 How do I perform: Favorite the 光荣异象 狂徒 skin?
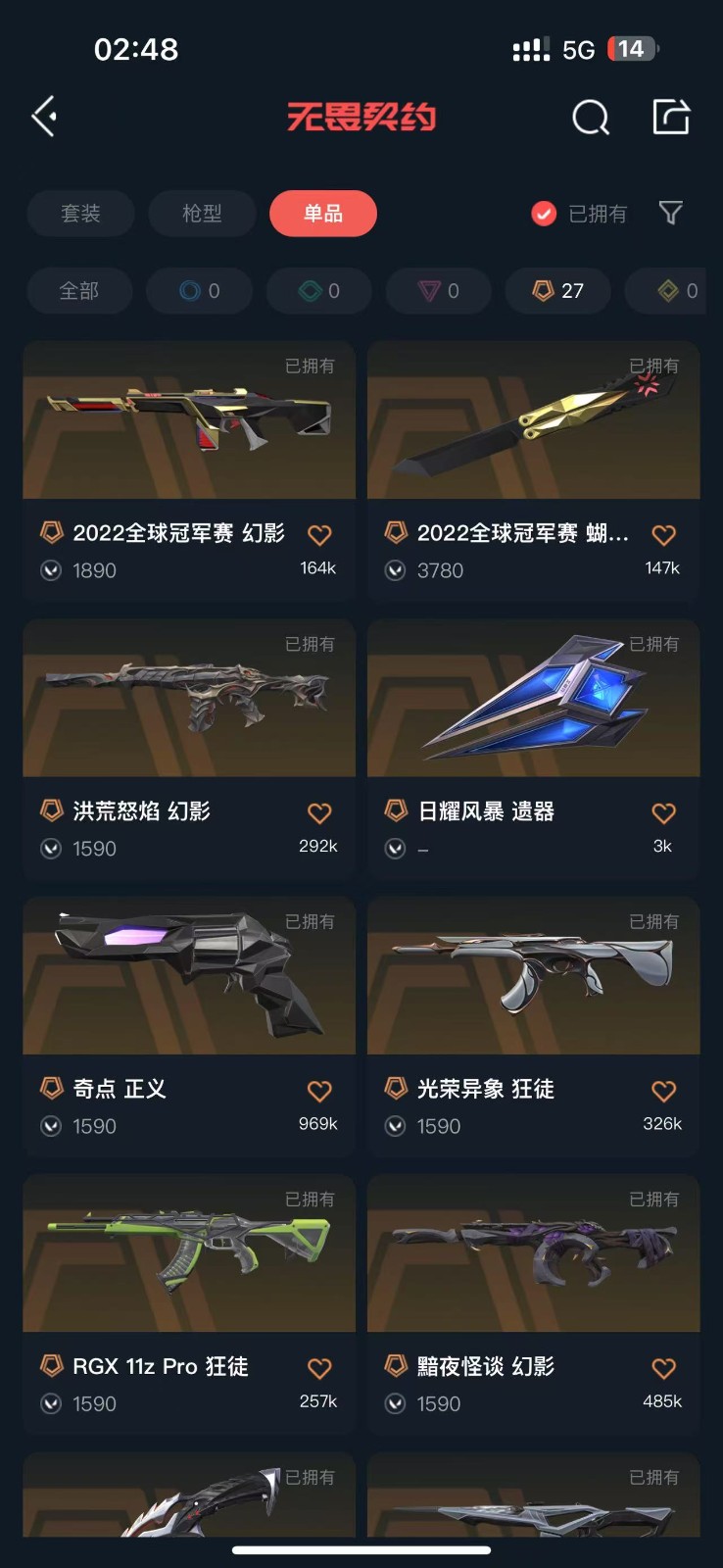[x=663, y=1091]
